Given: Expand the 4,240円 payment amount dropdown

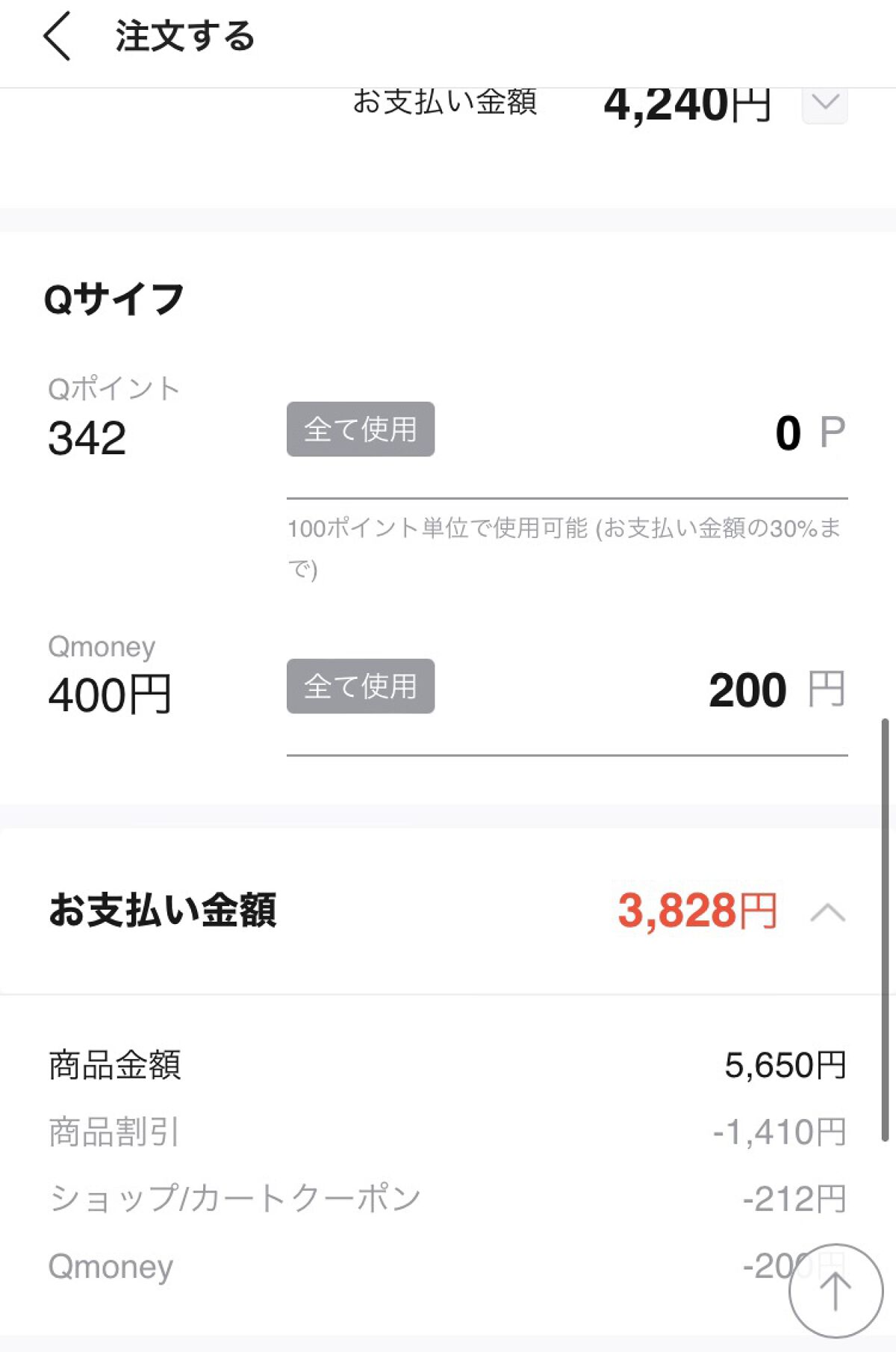Looking at the screenshot, I should [824, 104].
